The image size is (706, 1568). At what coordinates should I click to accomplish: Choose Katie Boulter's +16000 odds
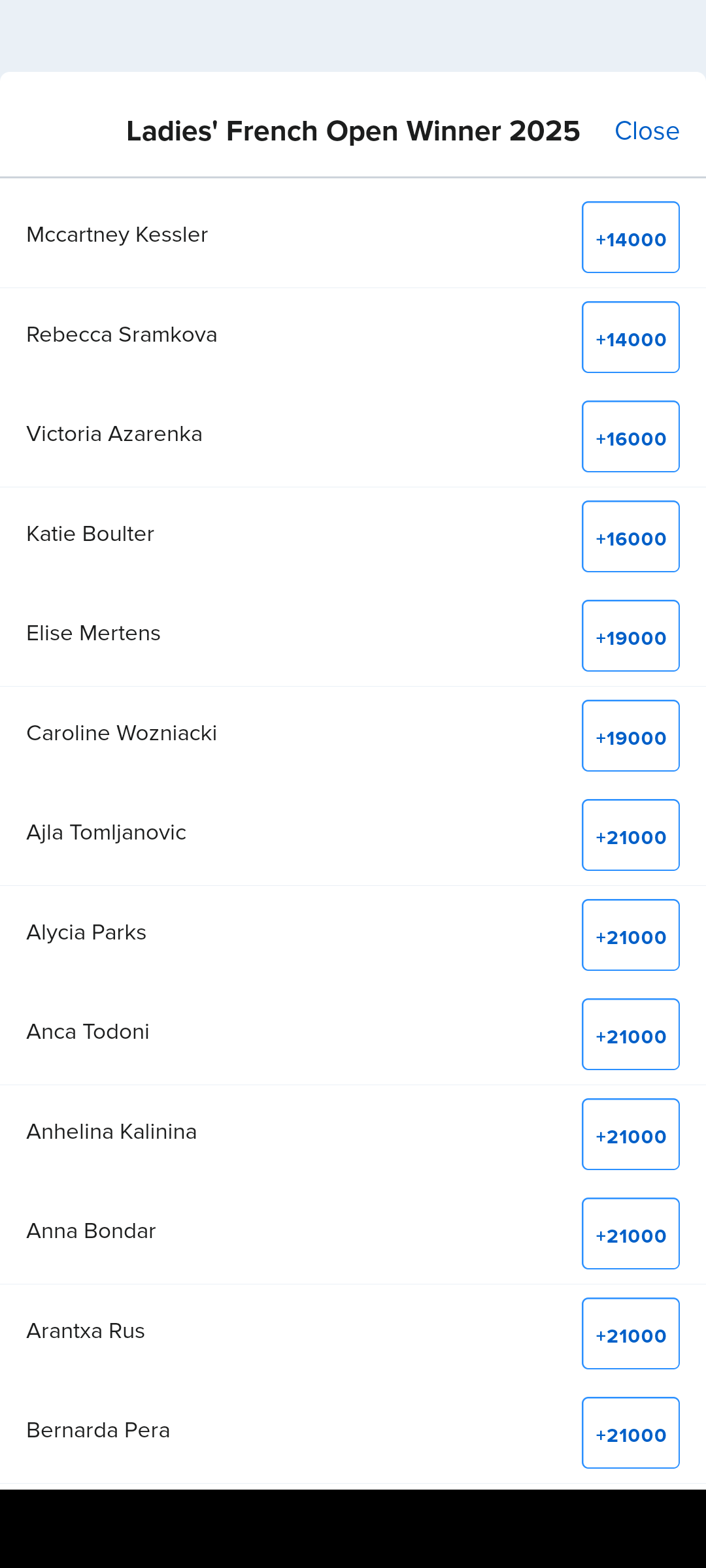pyautogui.click(x=630, y=537)
